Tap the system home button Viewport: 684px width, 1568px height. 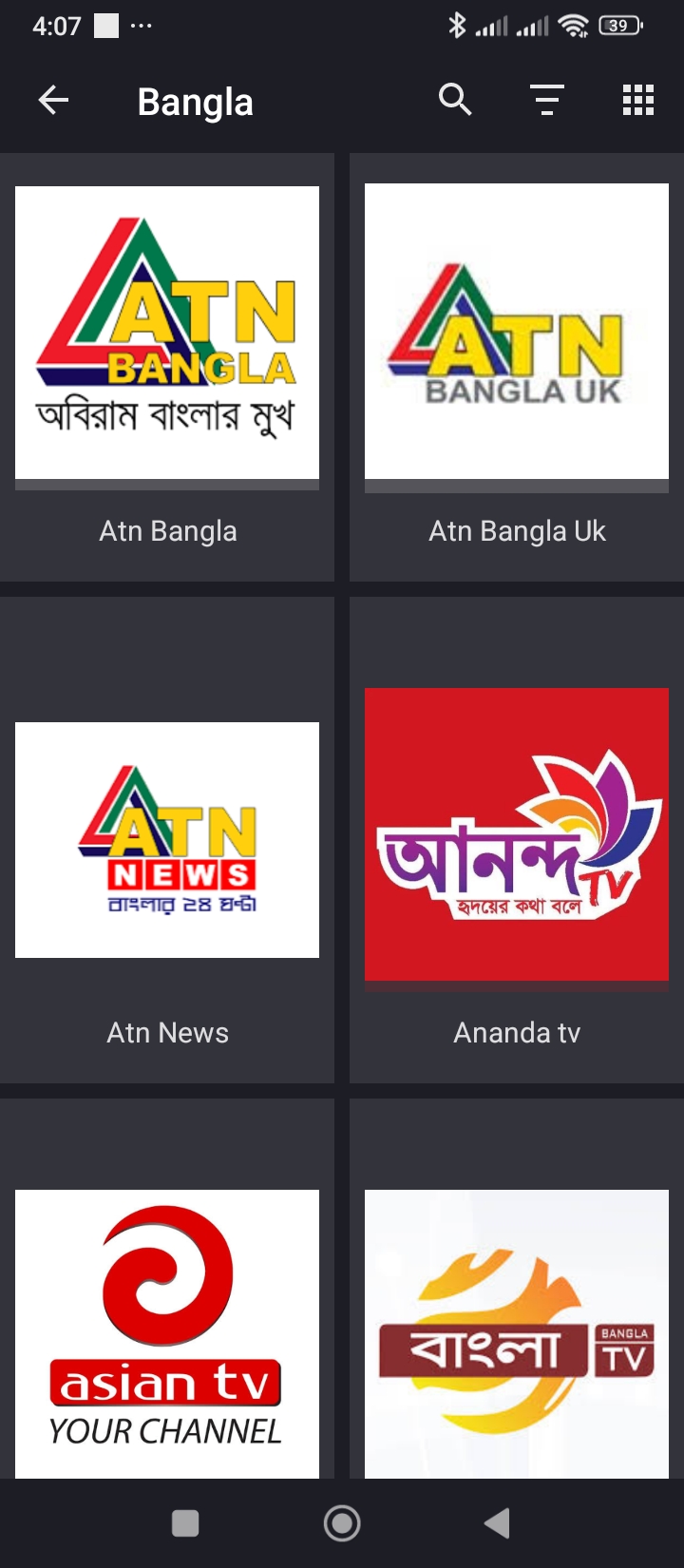click(342, 1523)
